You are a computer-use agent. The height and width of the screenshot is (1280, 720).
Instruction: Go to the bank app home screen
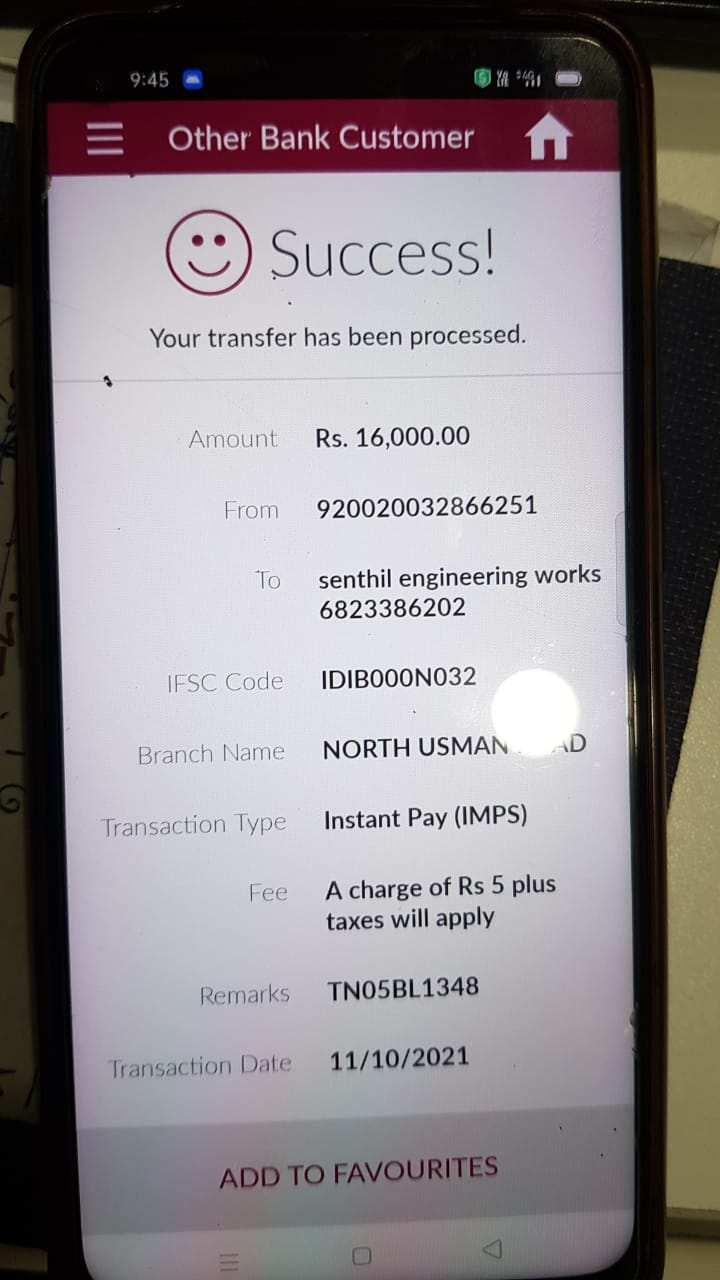[x=548, y=137]
